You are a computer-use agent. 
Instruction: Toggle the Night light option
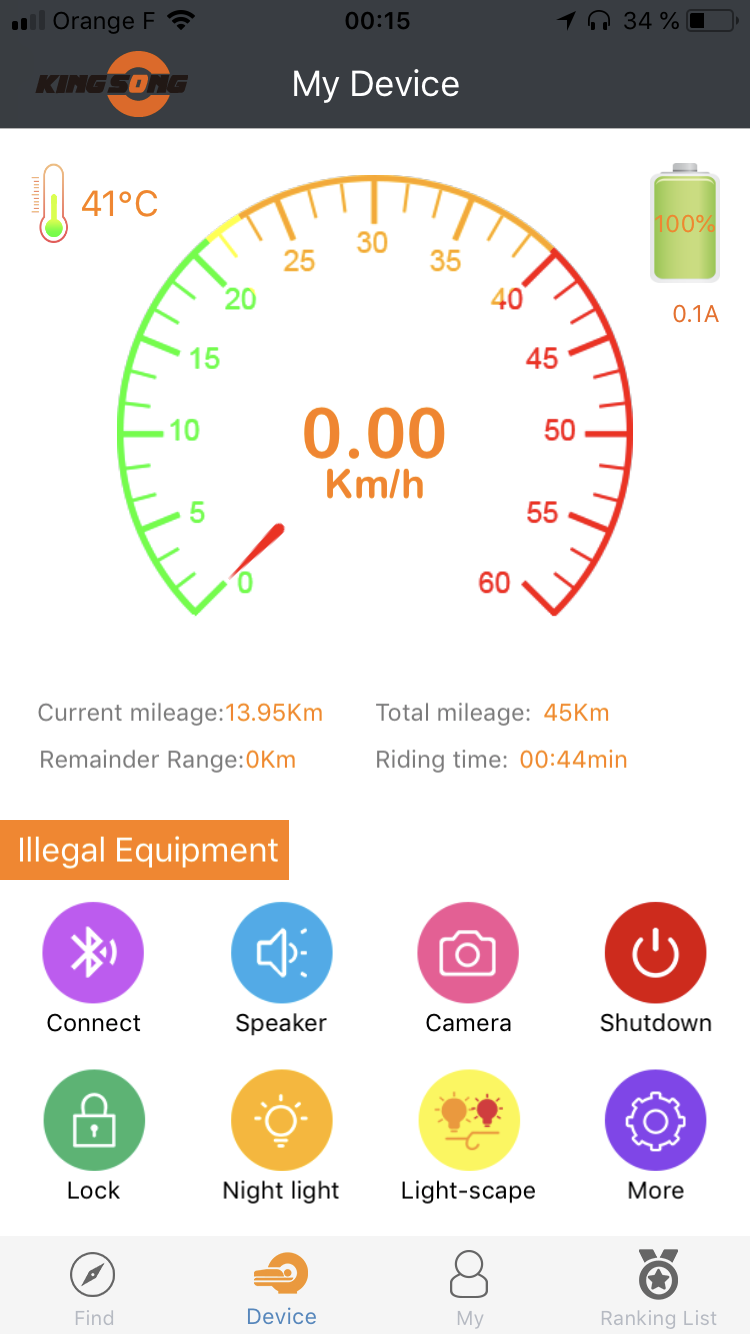click(x=281, y=1120)
